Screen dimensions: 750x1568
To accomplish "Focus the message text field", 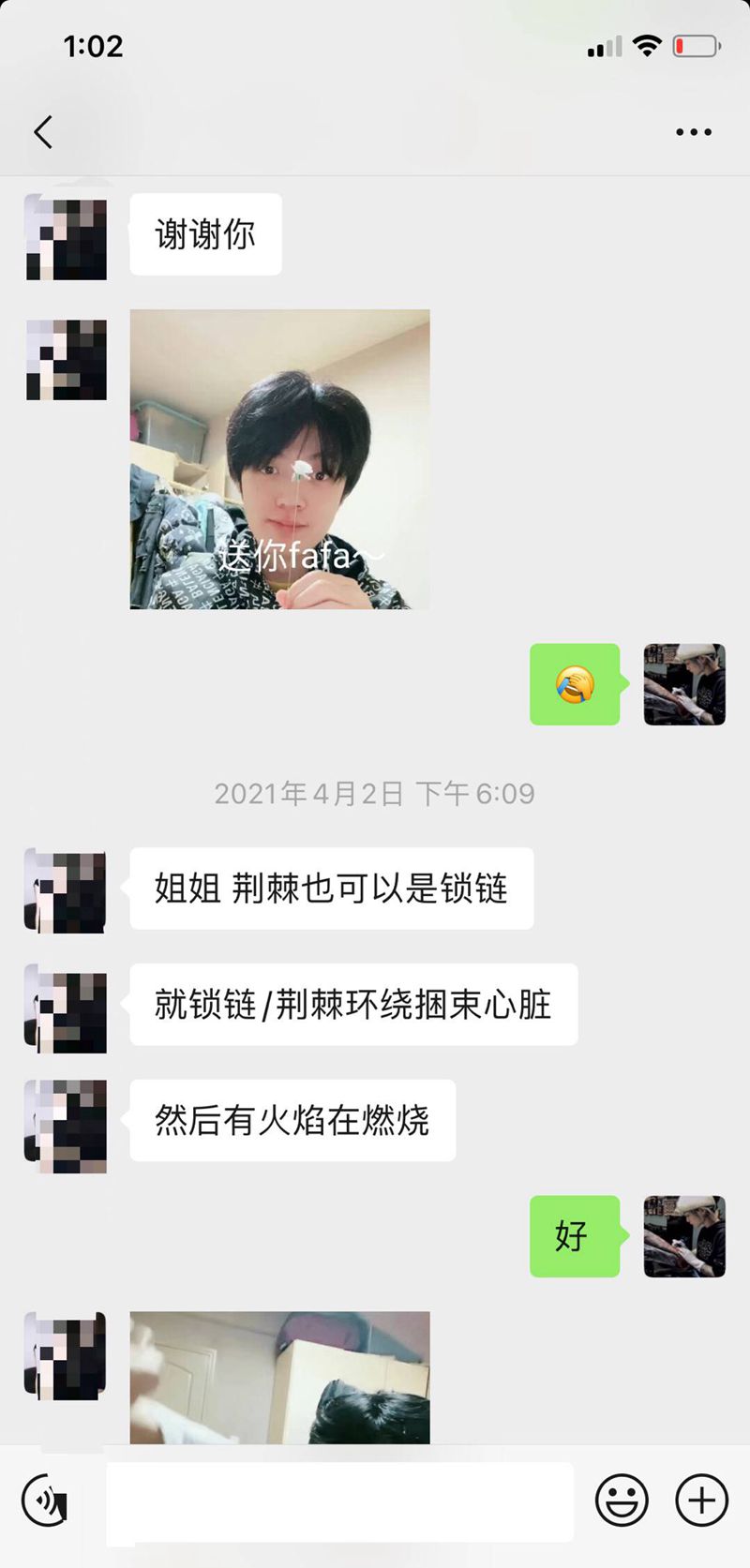I will point(339,1501).
